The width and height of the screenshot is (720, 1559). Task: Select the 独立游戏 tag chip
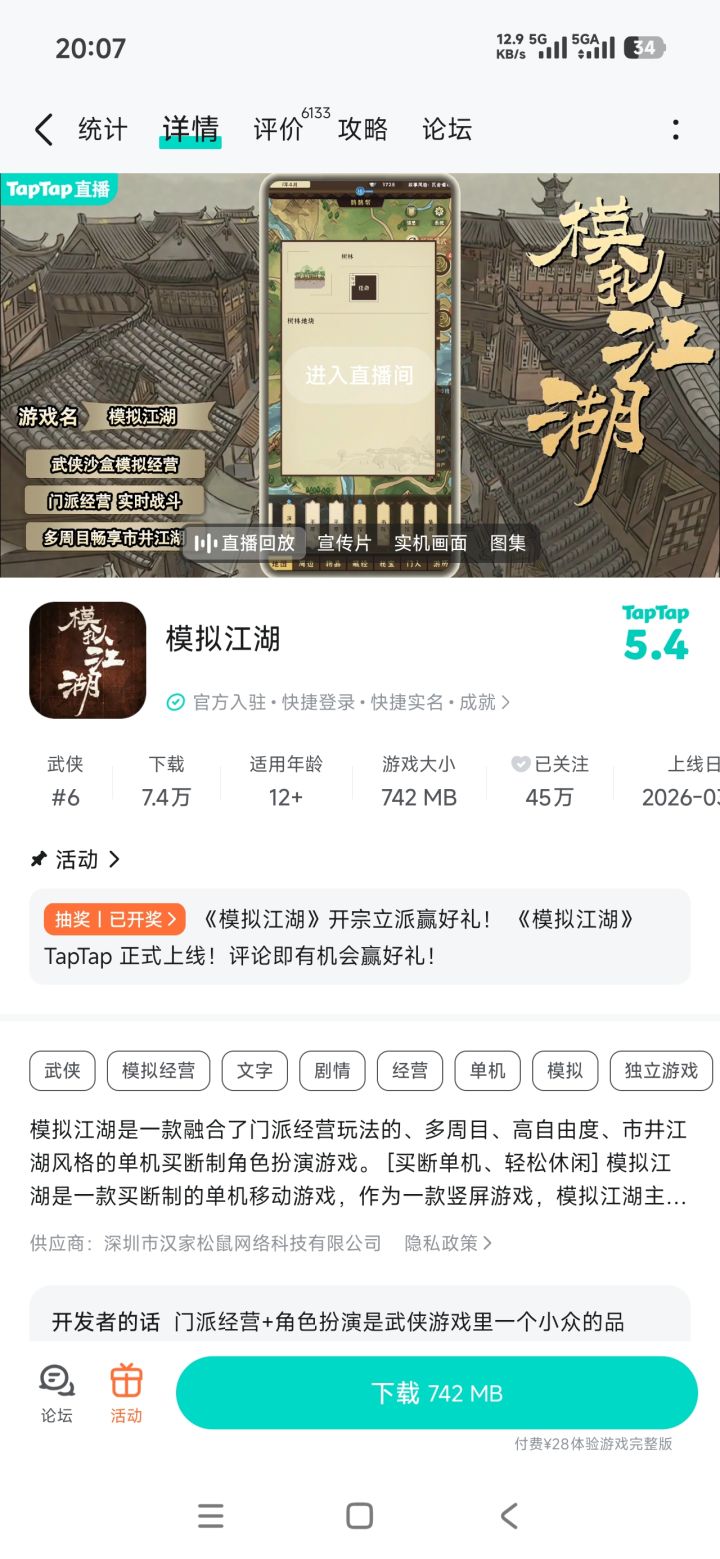pos(660,1070)
